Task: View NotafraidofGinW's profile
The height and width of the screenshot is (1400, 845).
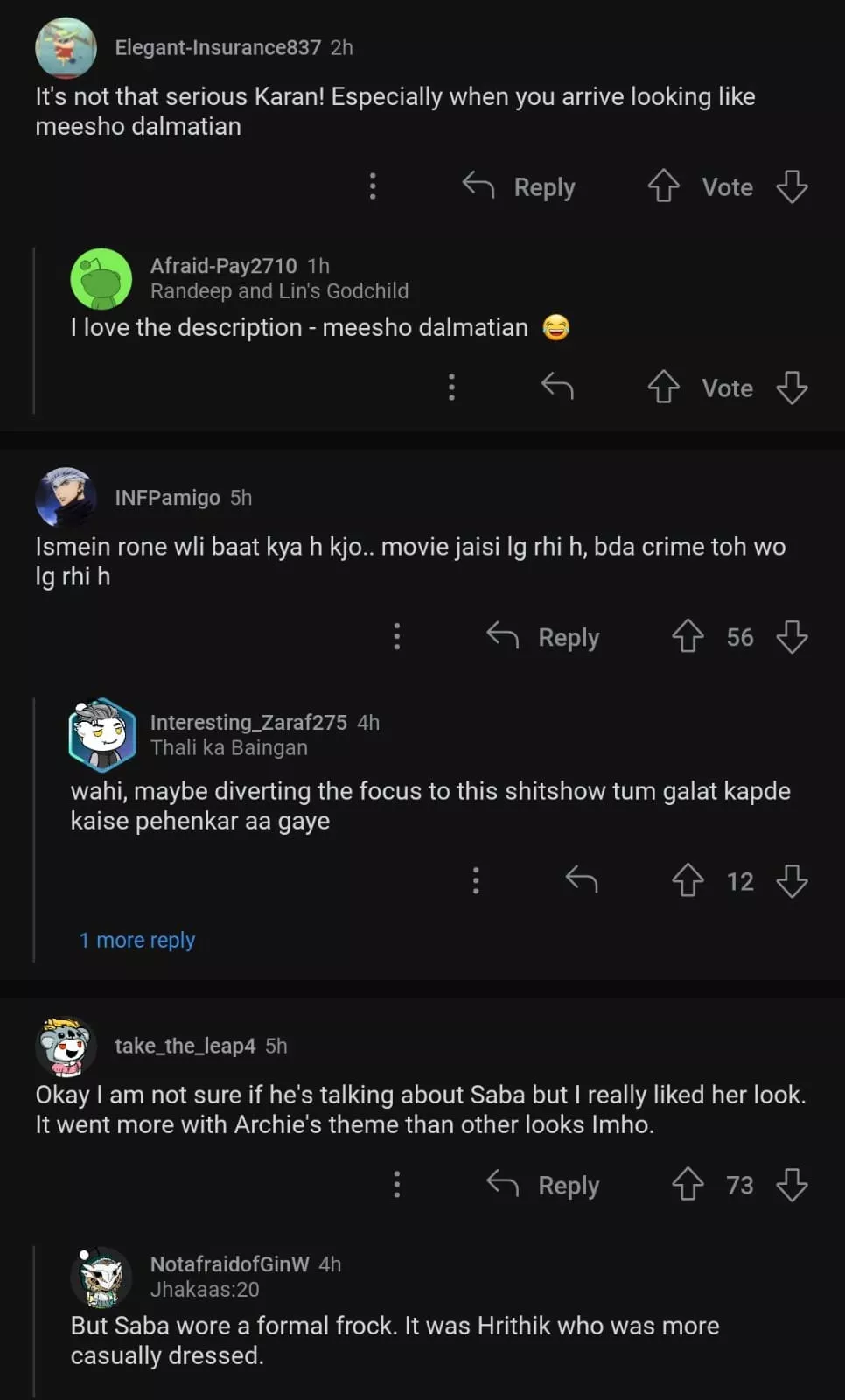Action: click(x=229, y=1264)
